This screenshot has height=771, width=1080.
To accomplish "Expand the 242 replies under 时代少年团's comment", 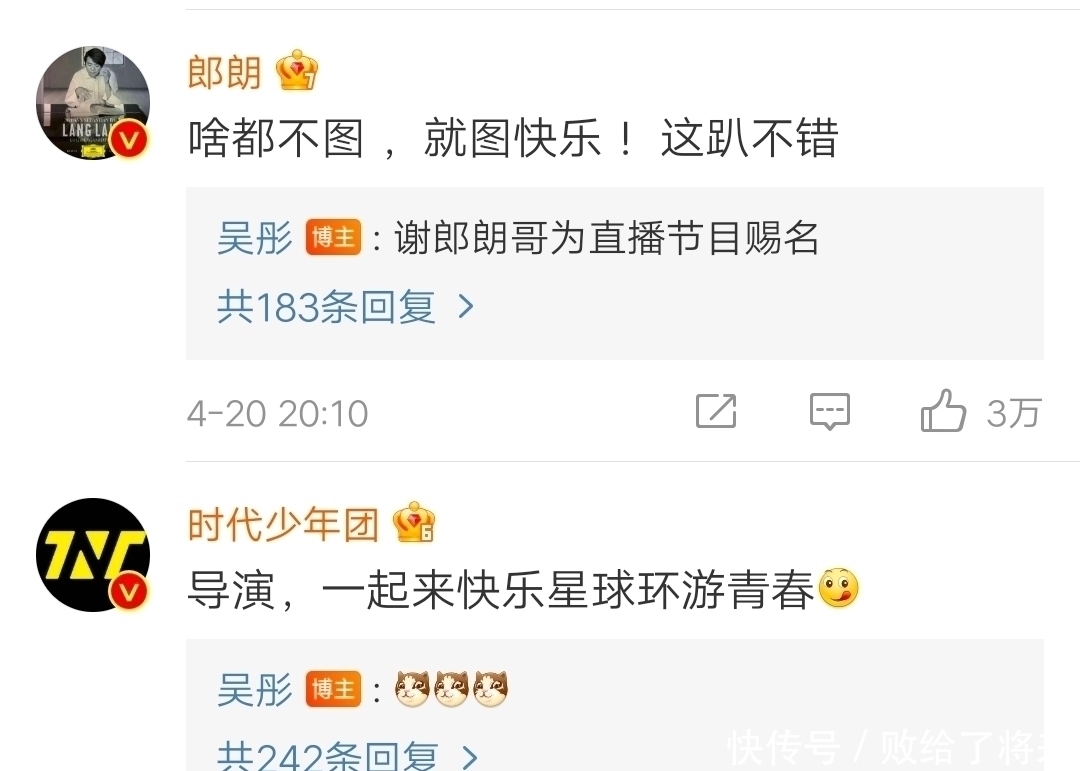I will [346, 755].
